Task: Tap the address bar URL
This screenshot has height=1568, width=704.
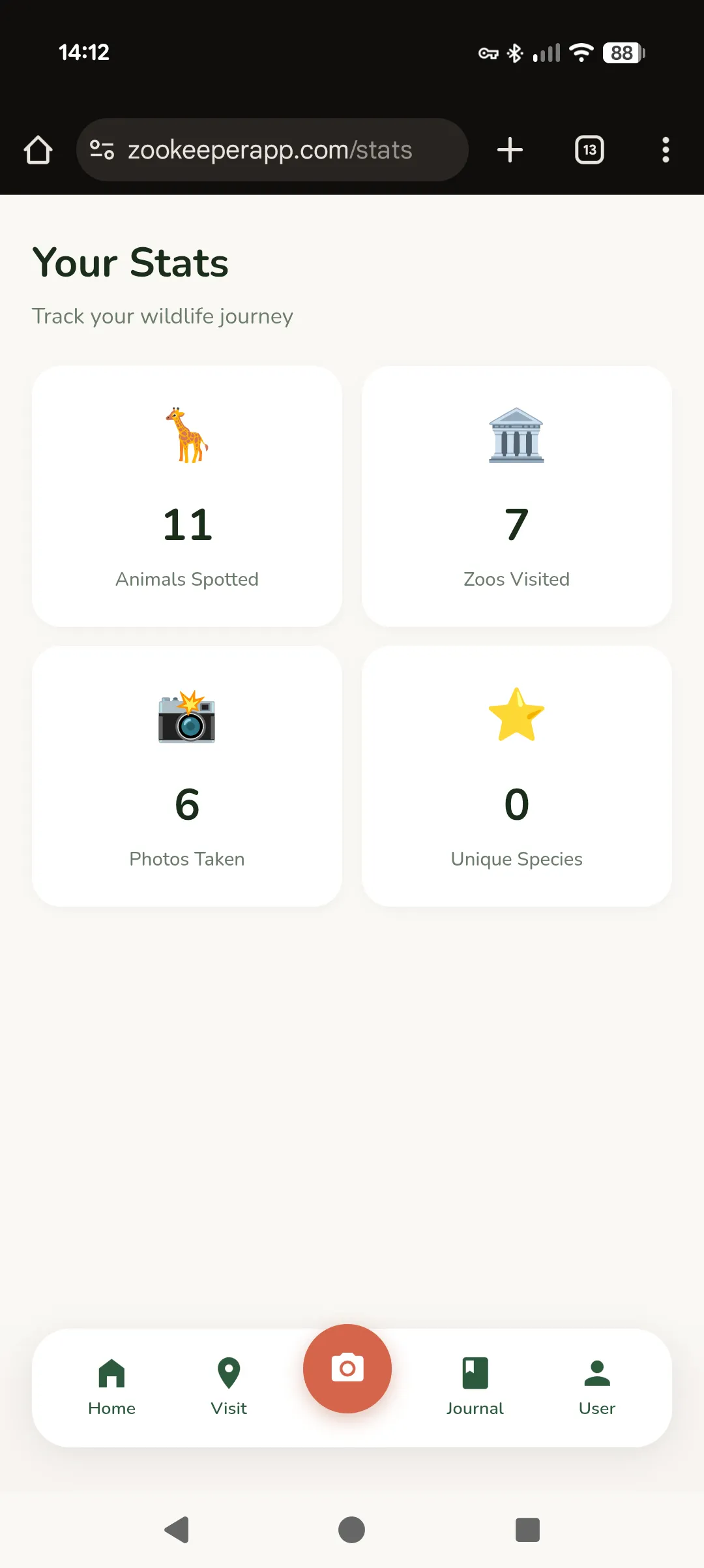Action: (269, 149)
